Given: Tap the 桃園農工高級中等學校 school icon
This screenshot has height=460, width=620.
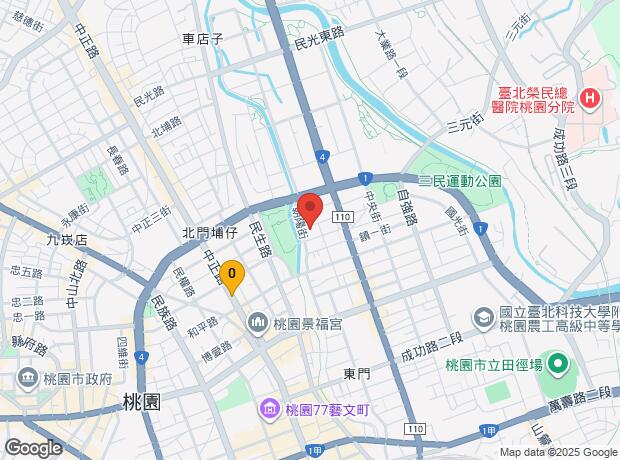Looking at the screenshot, I should coord(484,319).
